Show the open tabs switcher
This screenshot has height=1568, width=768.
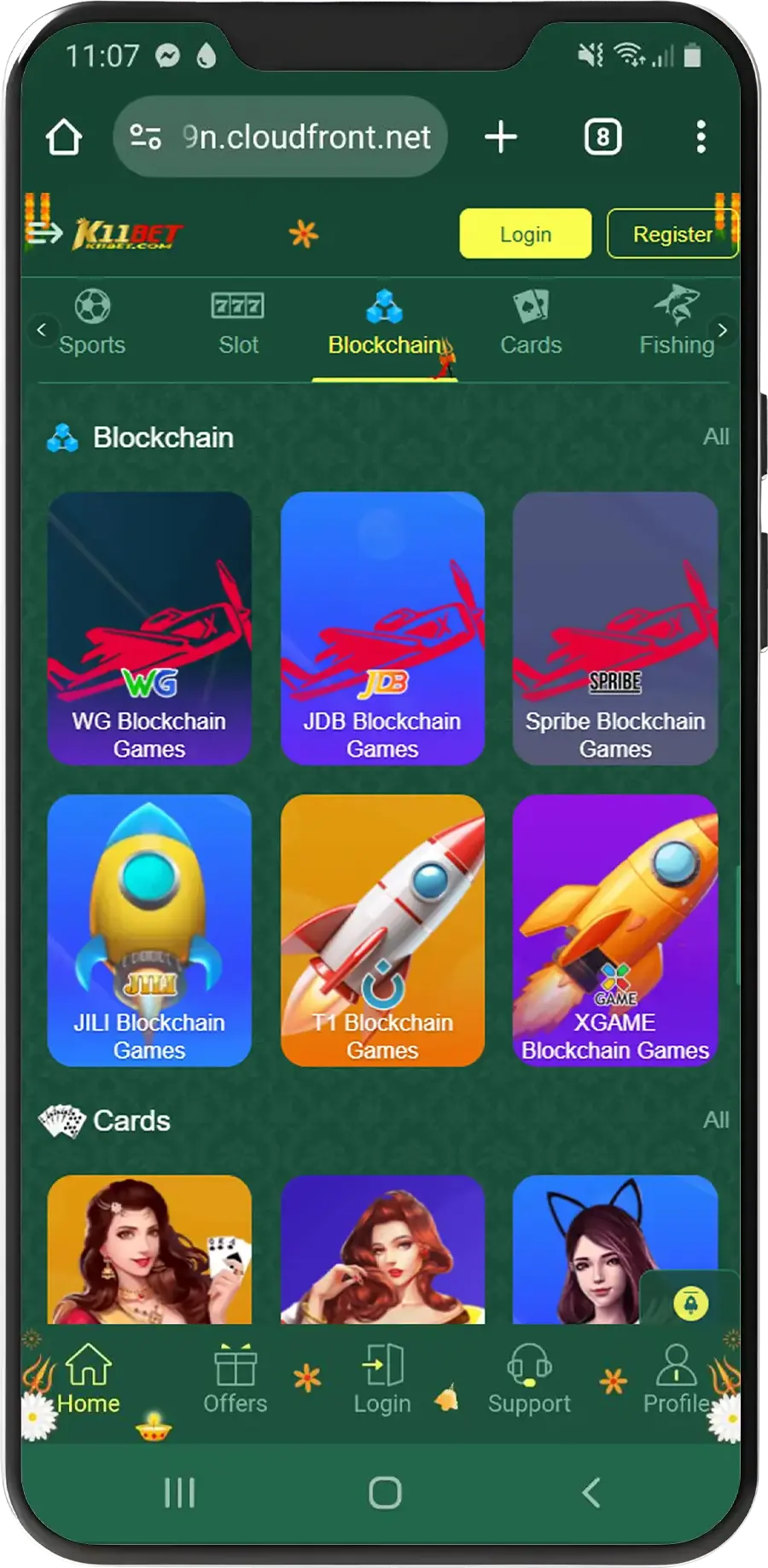[602, 136]
